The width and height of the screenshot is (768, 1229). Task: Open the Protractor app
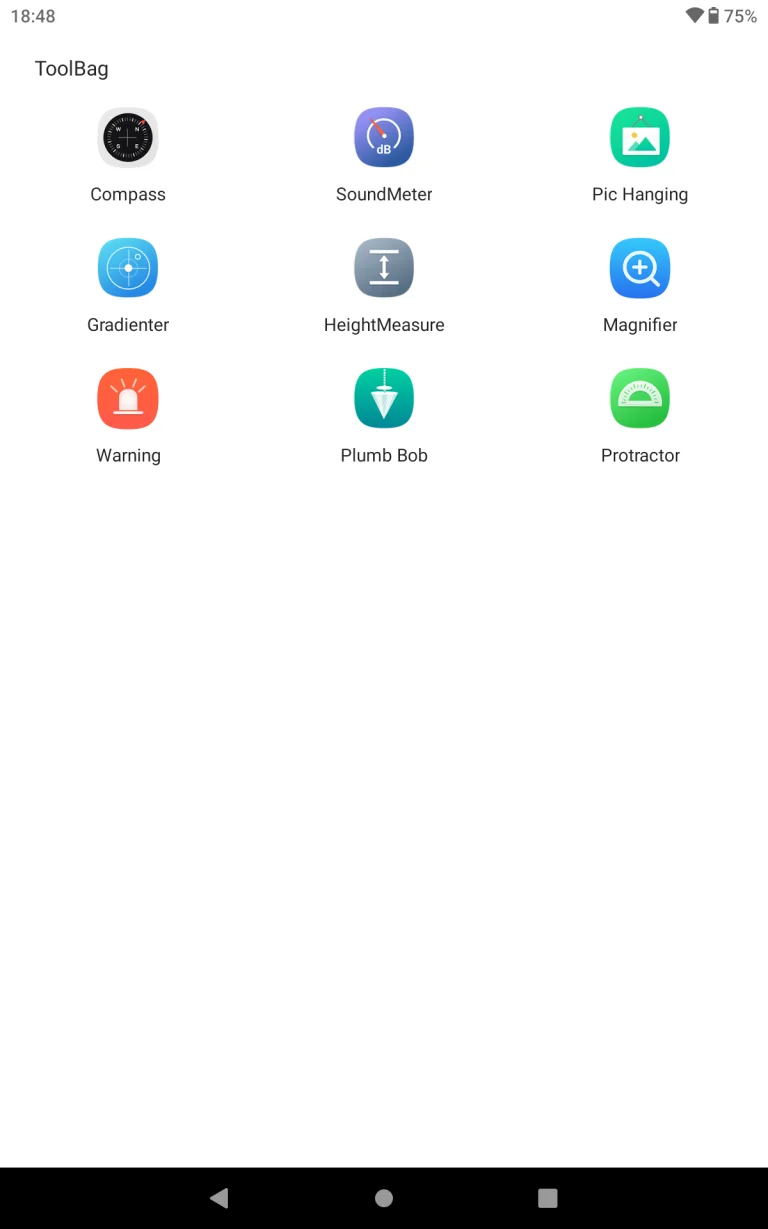tap(640, 398)
